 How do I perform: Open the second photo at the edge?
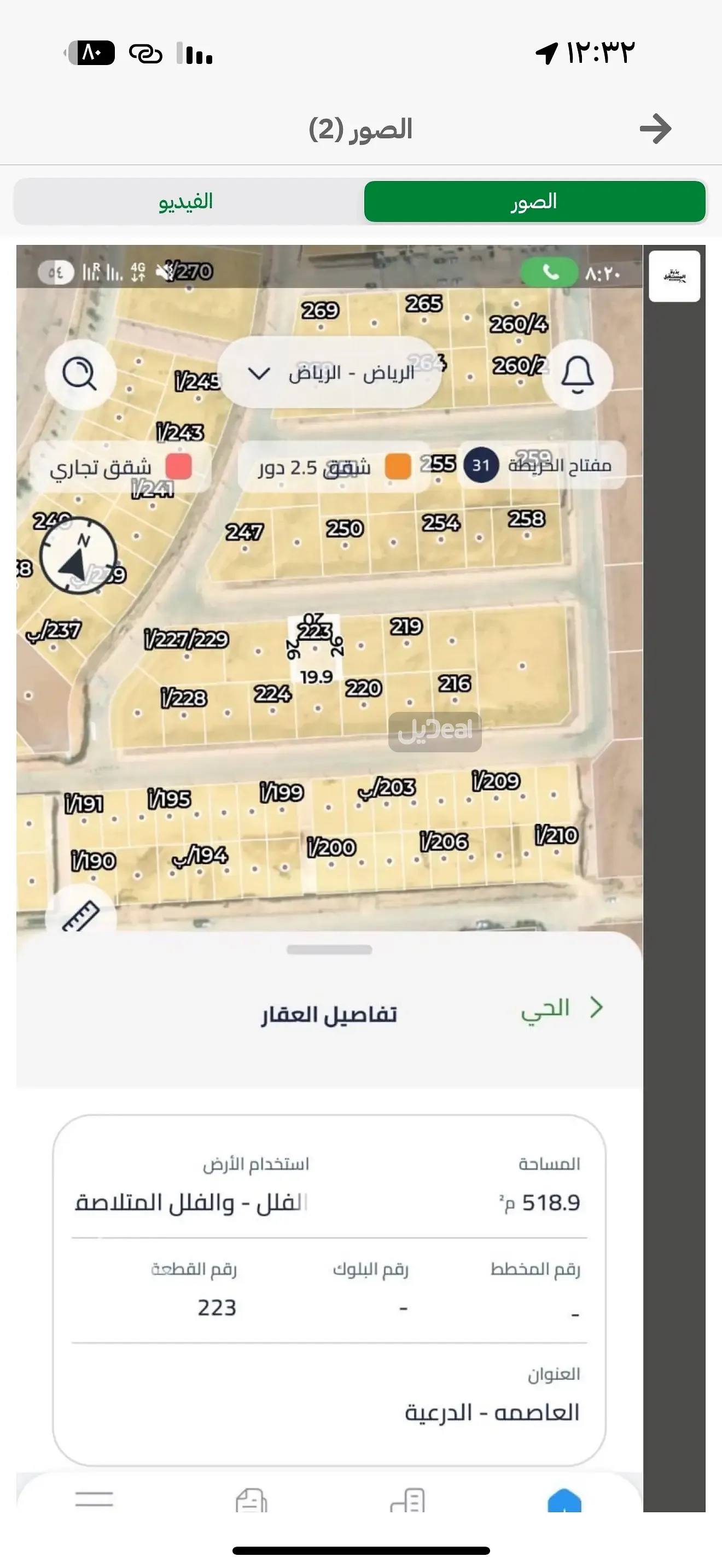click(674, 852)
